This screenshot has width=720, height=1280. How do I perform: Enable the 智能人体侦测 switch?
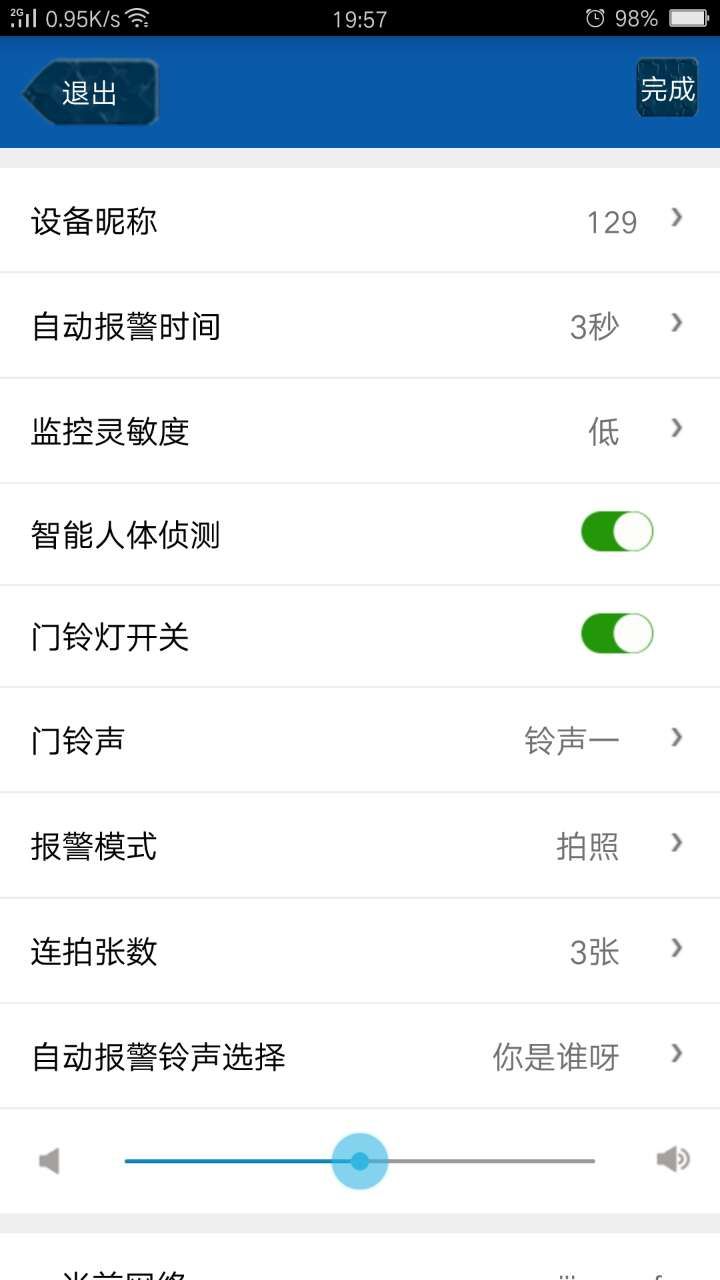click(x=617, y=531)
